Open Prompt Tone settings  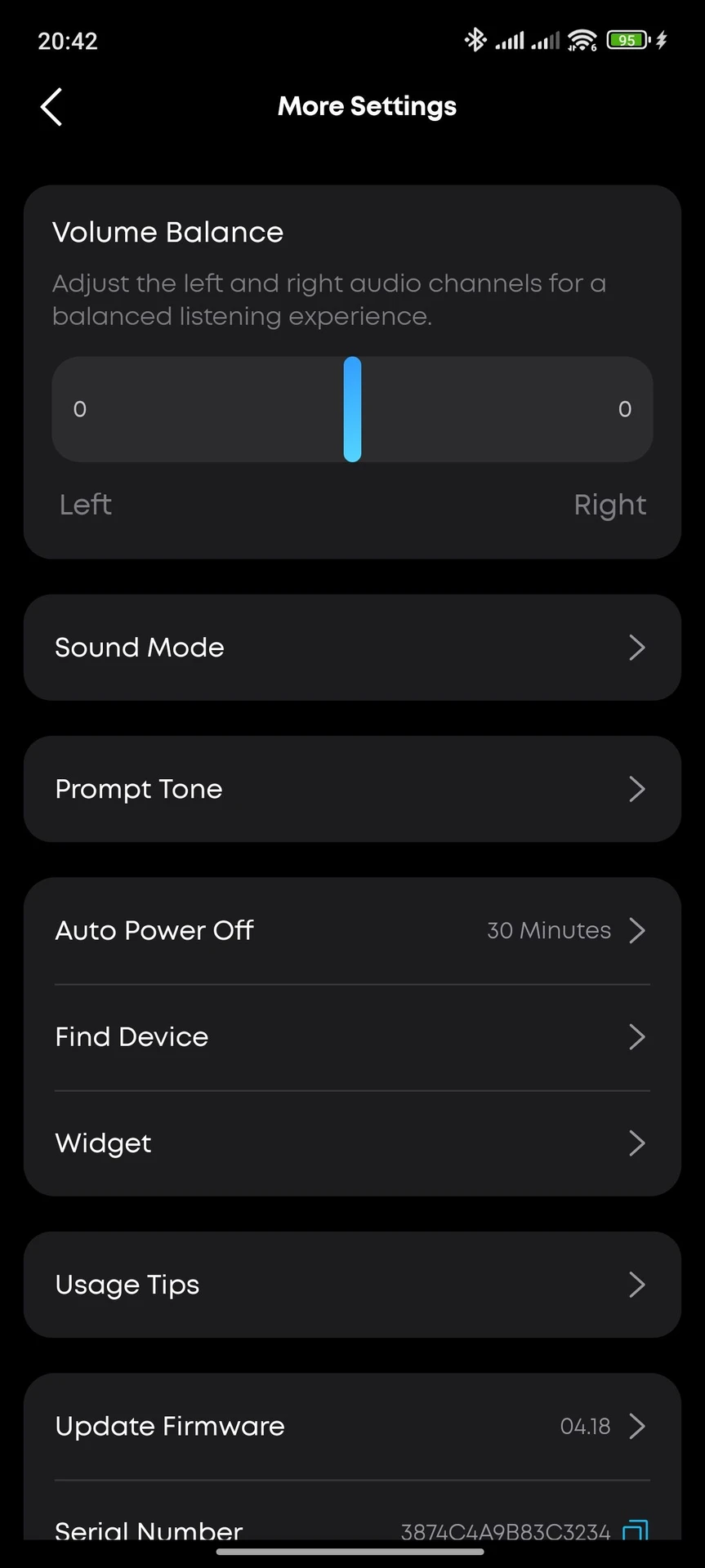352,789
